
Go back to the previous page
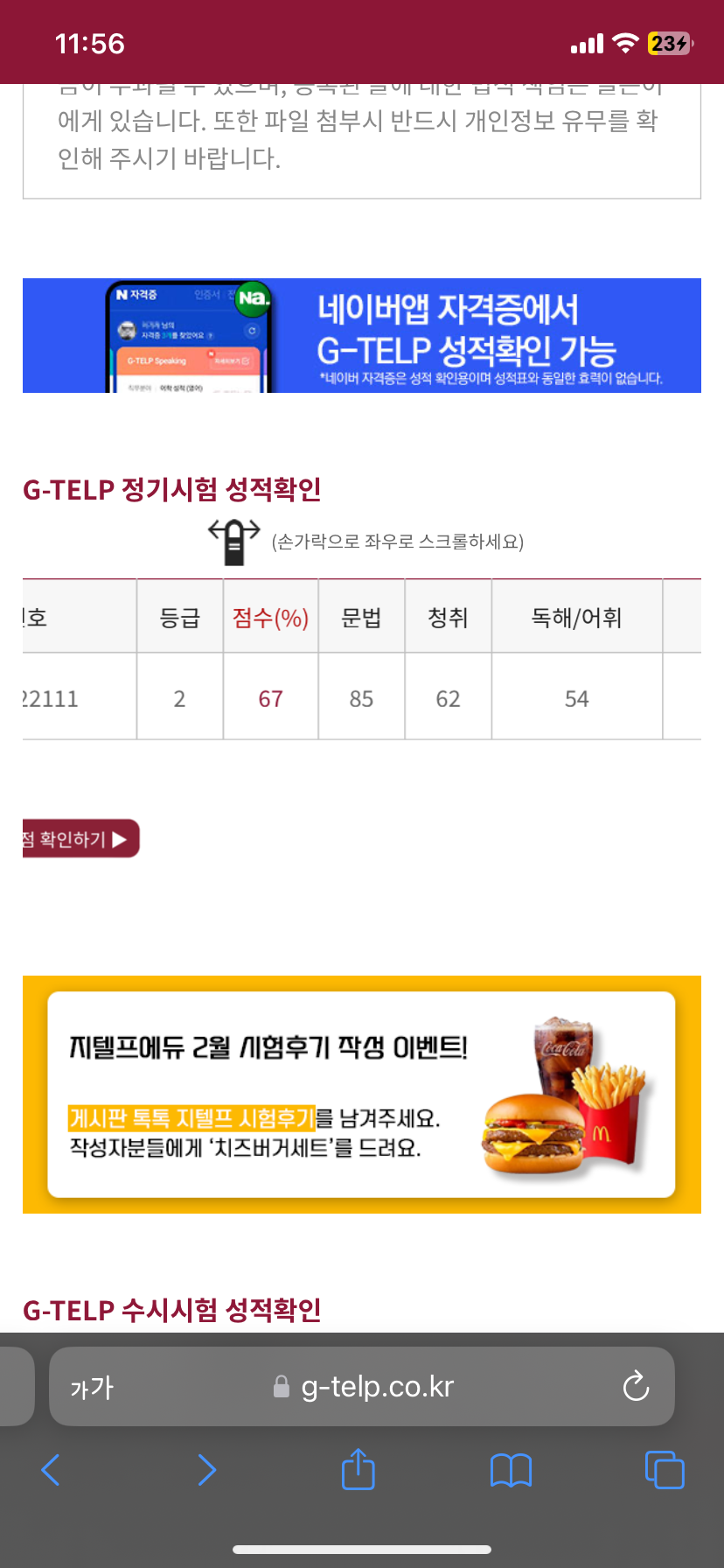[52, 1470]
